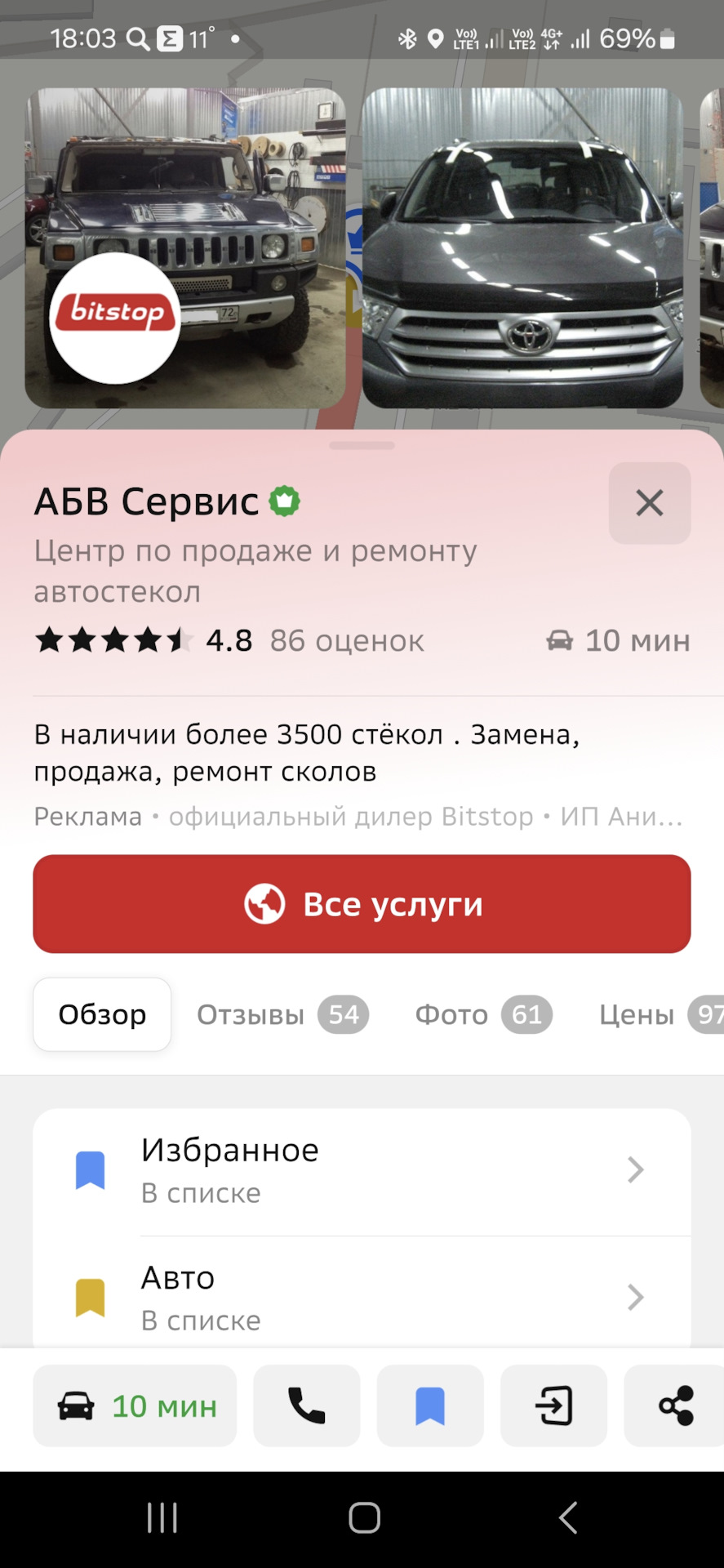Share this place
The image size is (724, 1568).
coord(676,1406)
